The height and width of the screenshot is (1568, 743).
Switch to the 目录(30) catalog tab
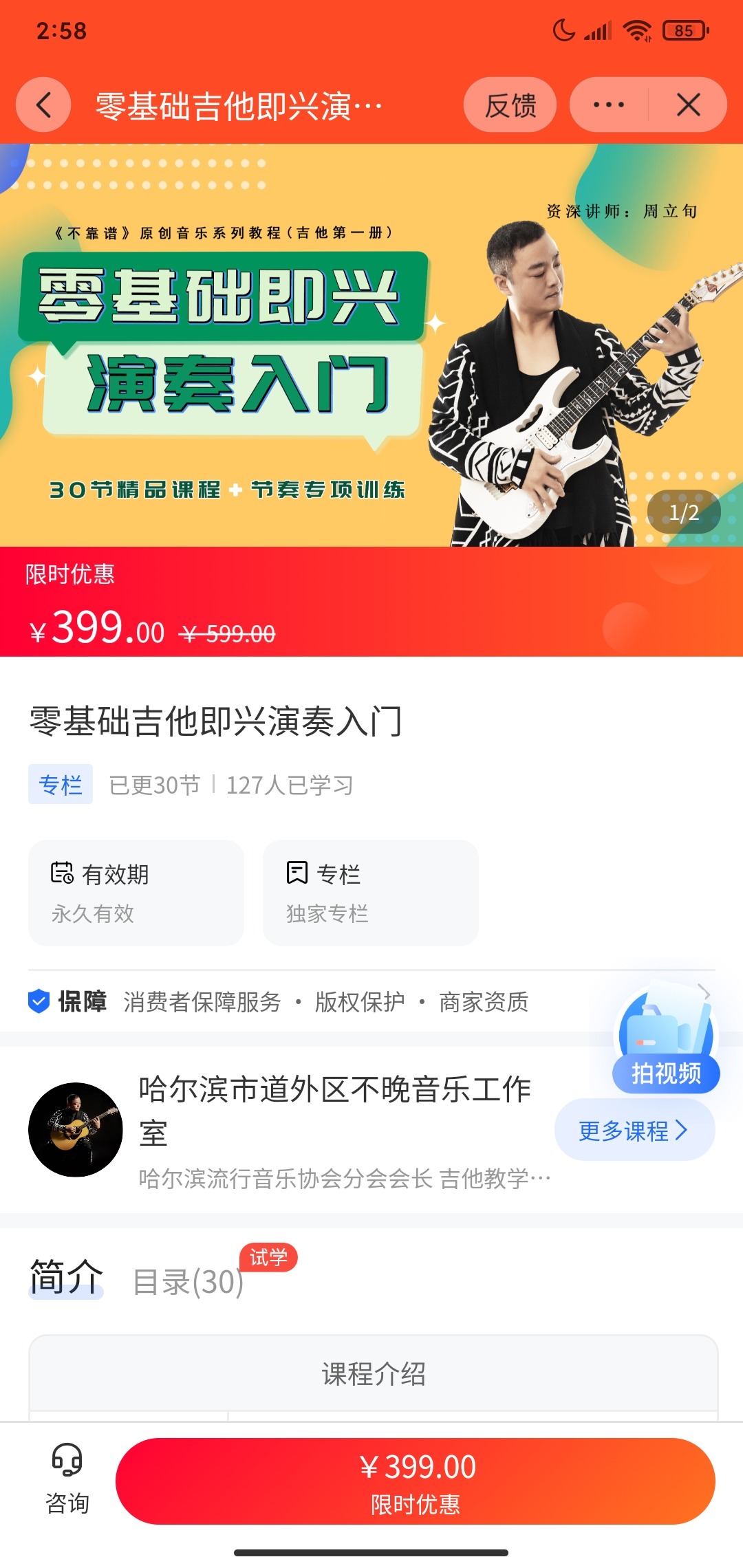187,1283
